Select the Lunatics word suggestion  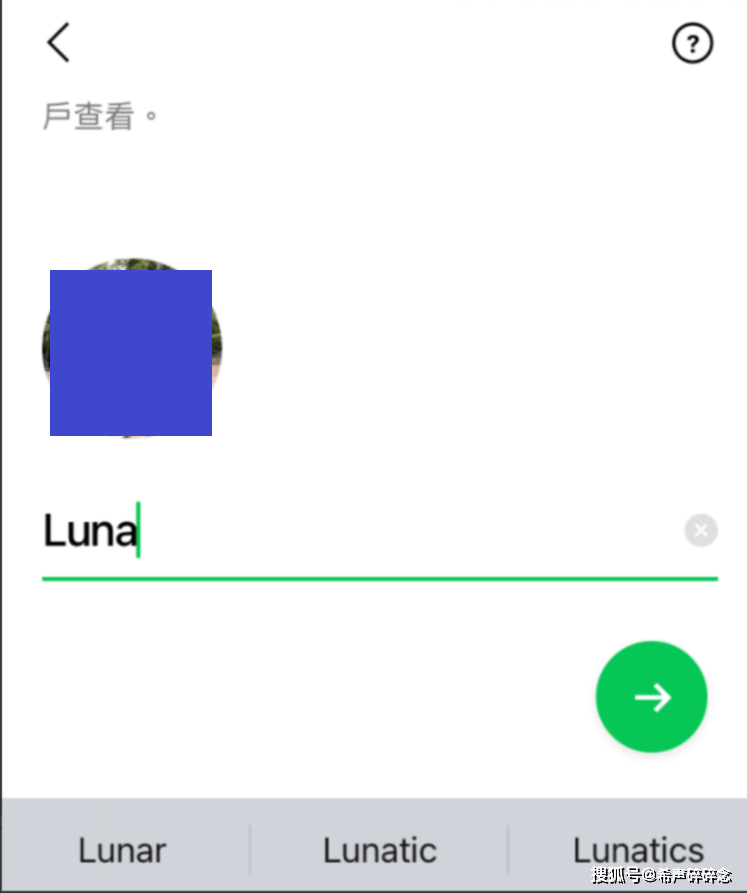638,850
